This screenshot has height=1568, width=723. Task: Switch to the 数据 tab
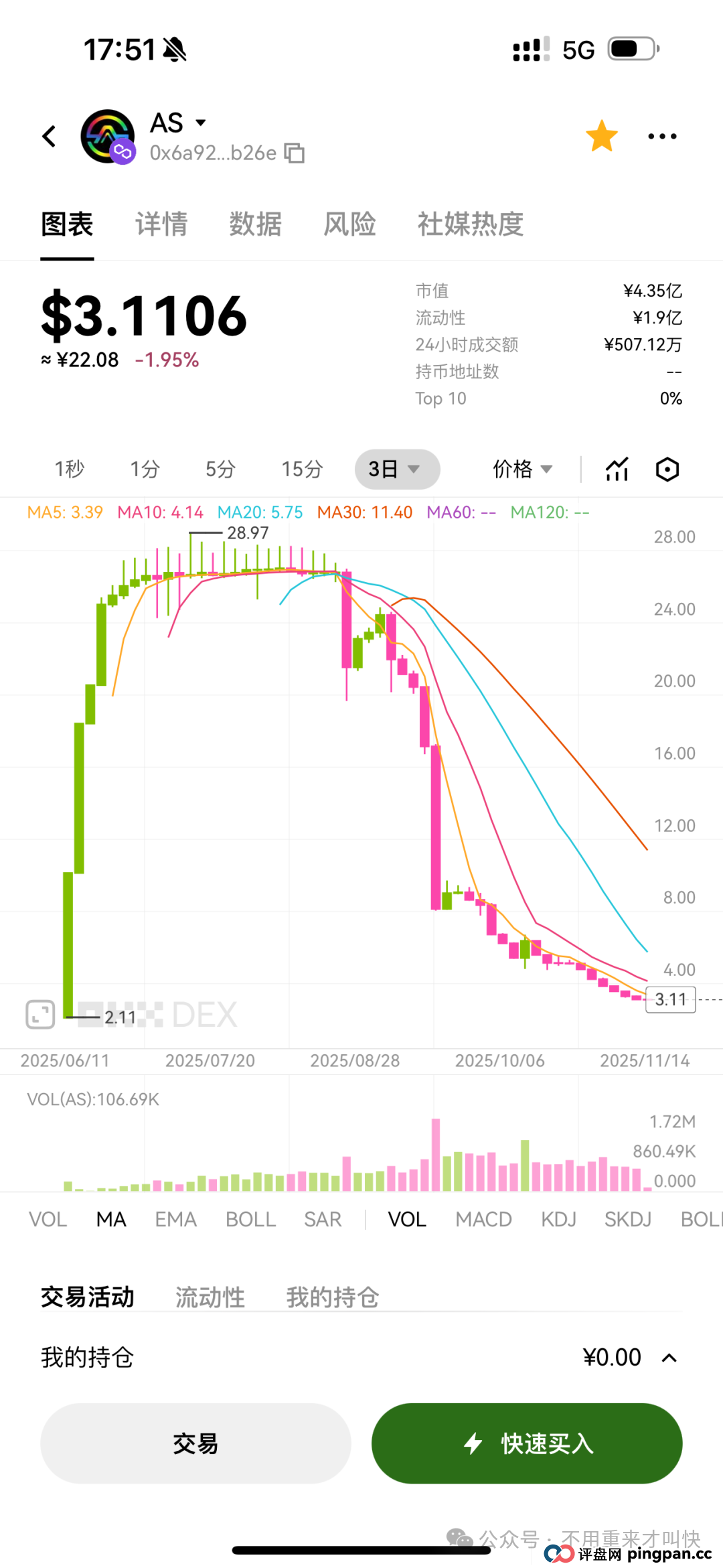pos(255,224)
